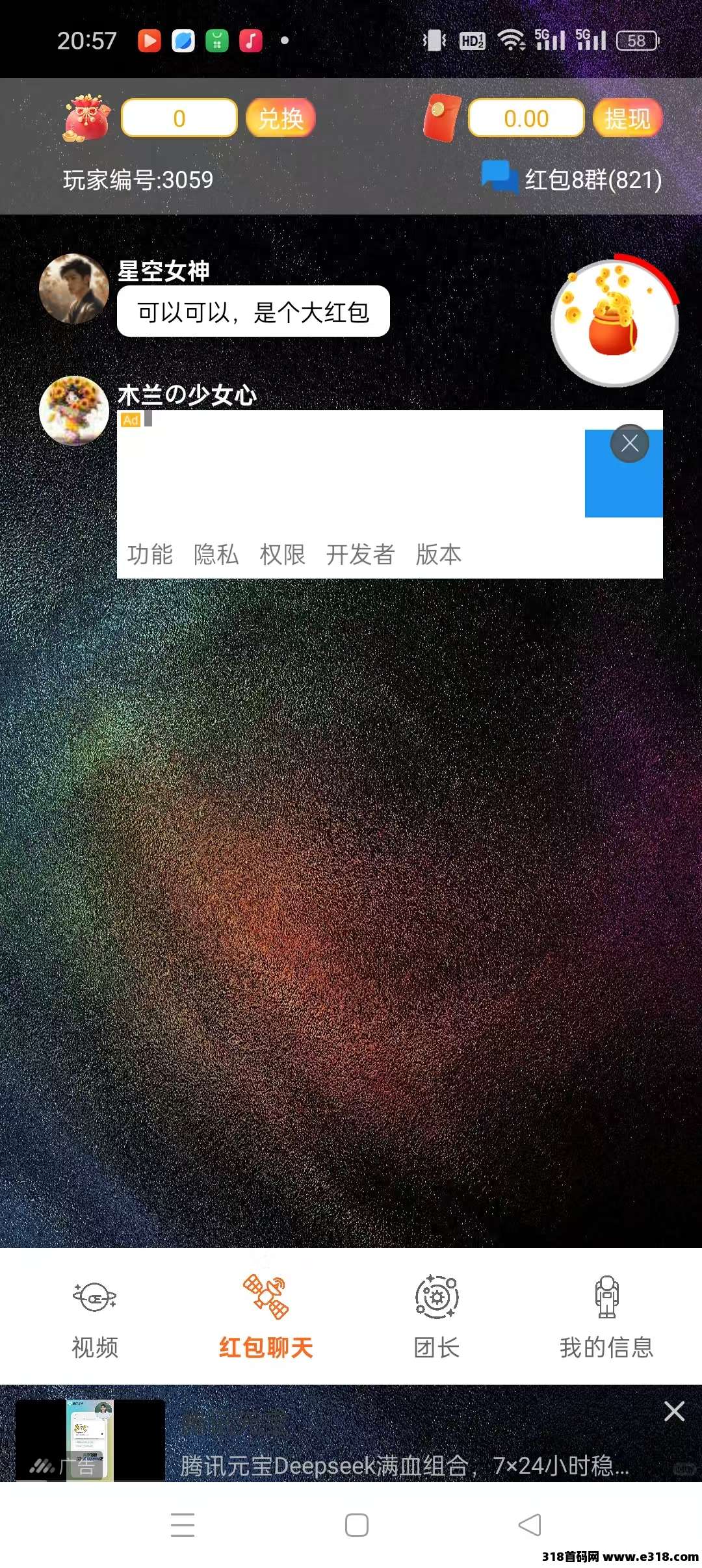Tap the 提现 withdraw button
The image size is (702, 1568).
[x=627, y=118]
